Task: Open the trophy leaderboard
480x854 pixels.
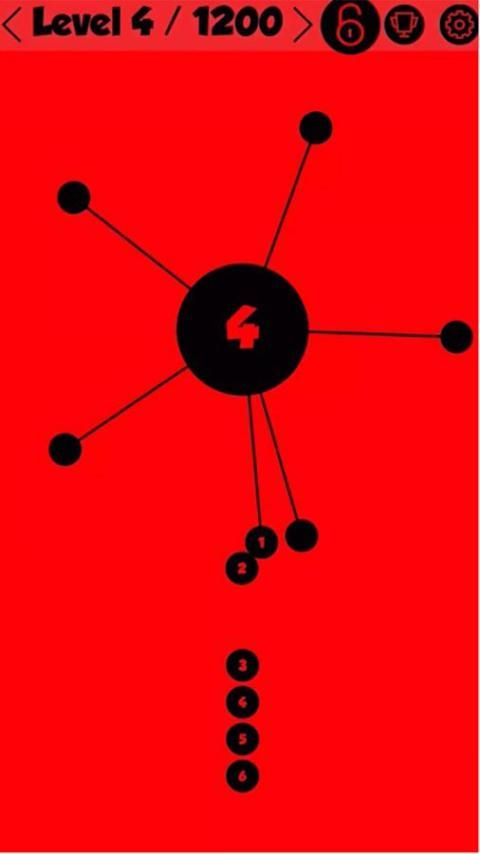Action: (405, 26)
